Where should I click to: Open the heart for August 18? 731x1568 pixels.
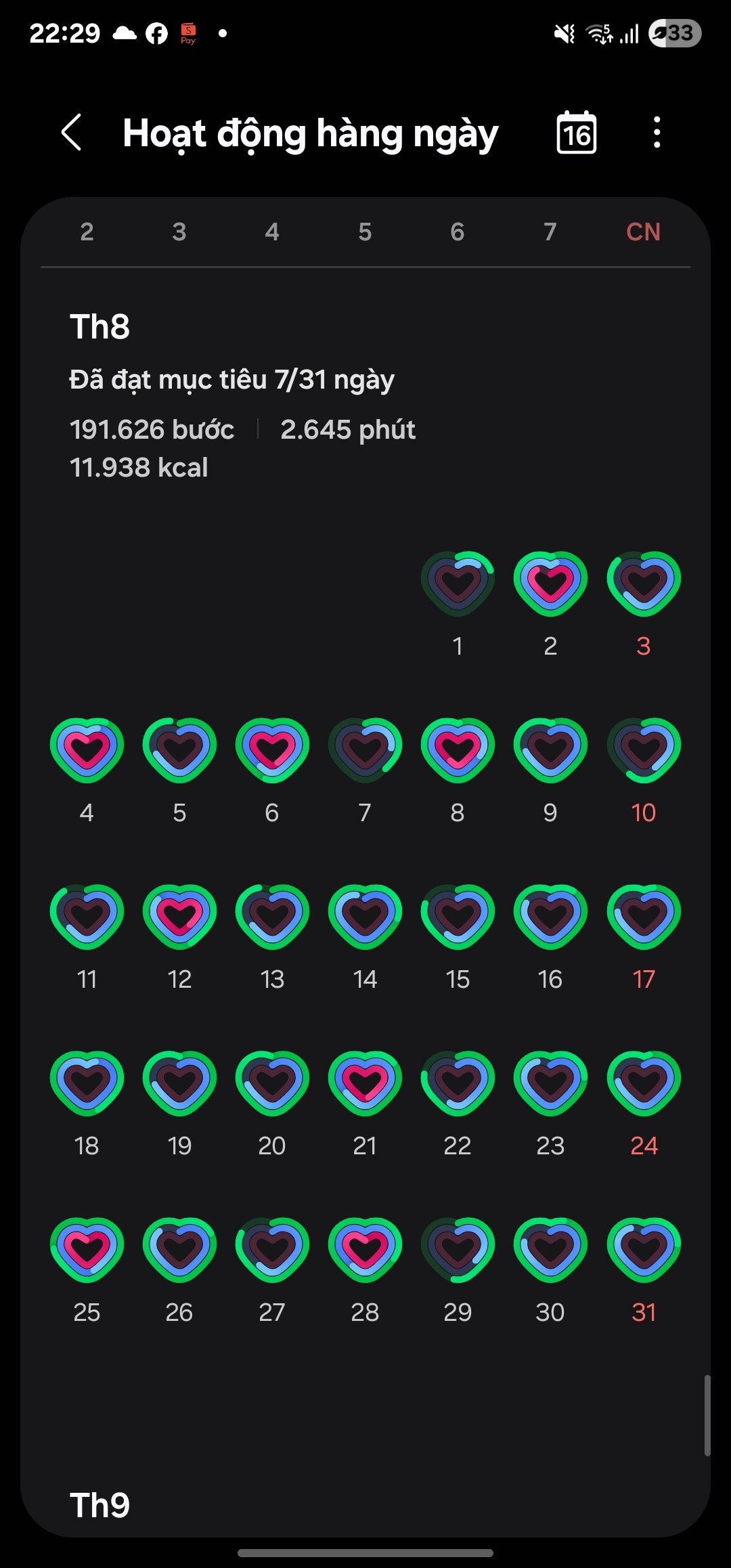click(87, 1083)
